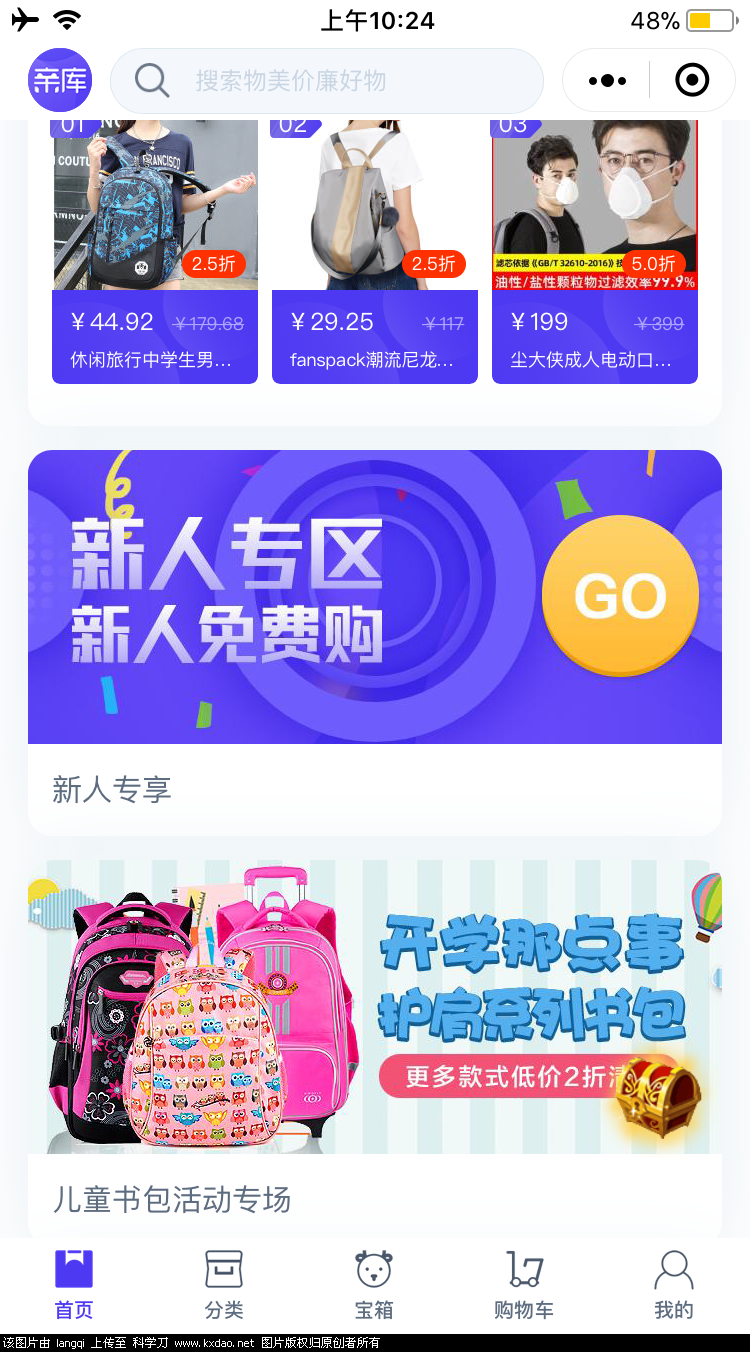Open the ¥44.92 leisure travel backpack card
The width and height of the screenshot is (750, 1352).
click(155, 250)
